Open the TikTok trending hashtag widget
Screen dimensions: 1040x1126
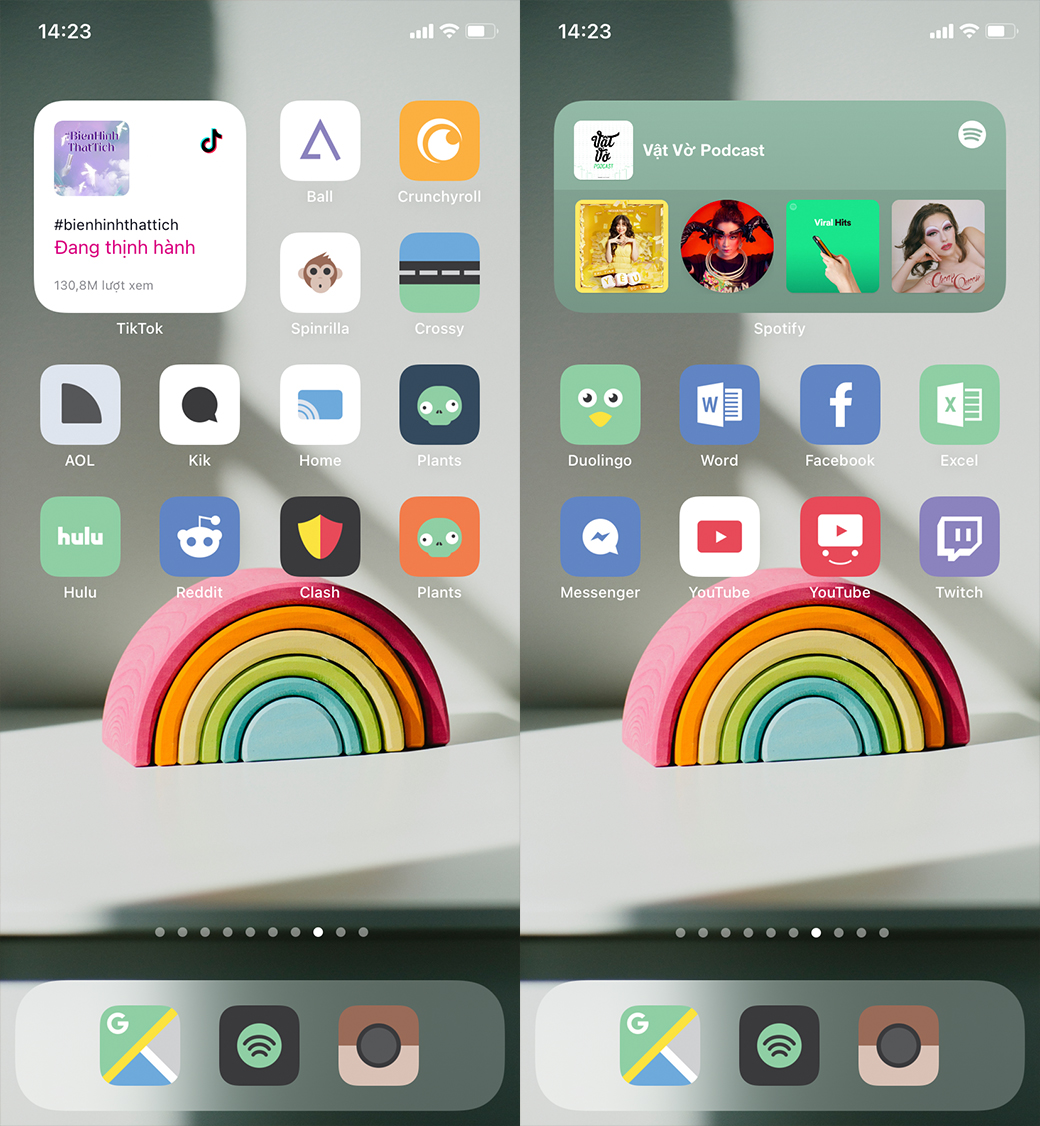140,207
